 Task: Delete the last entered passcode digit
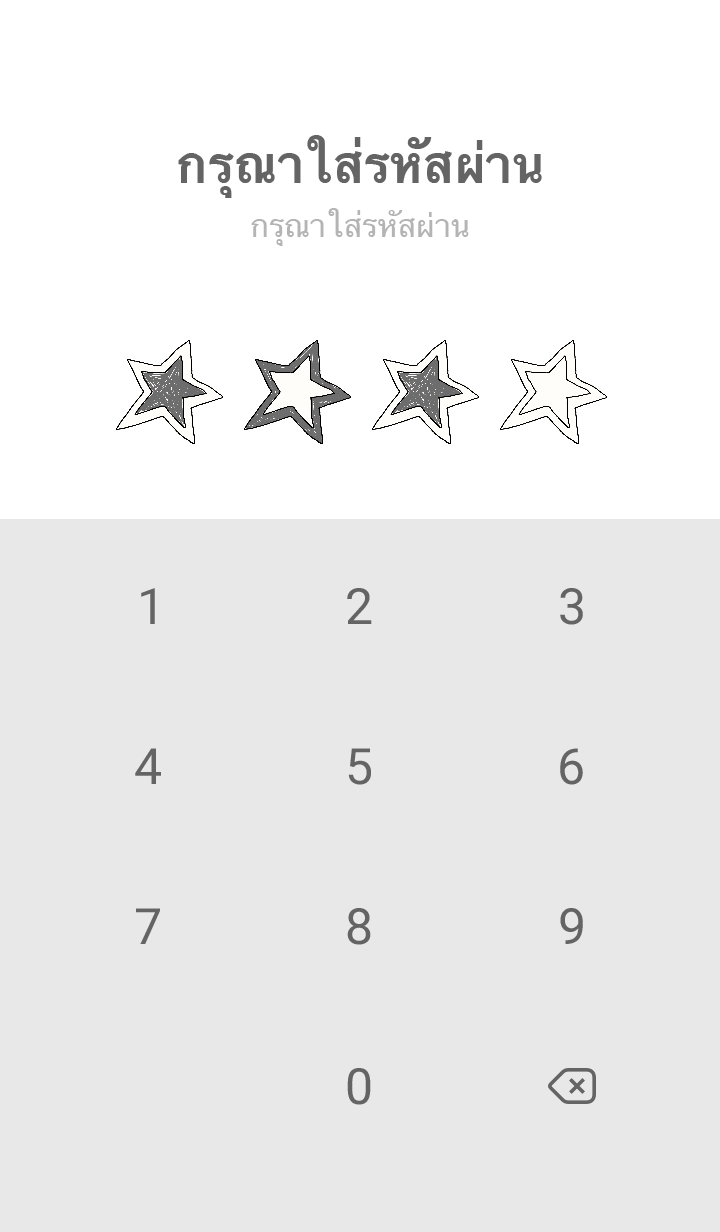coord(572,1086)
